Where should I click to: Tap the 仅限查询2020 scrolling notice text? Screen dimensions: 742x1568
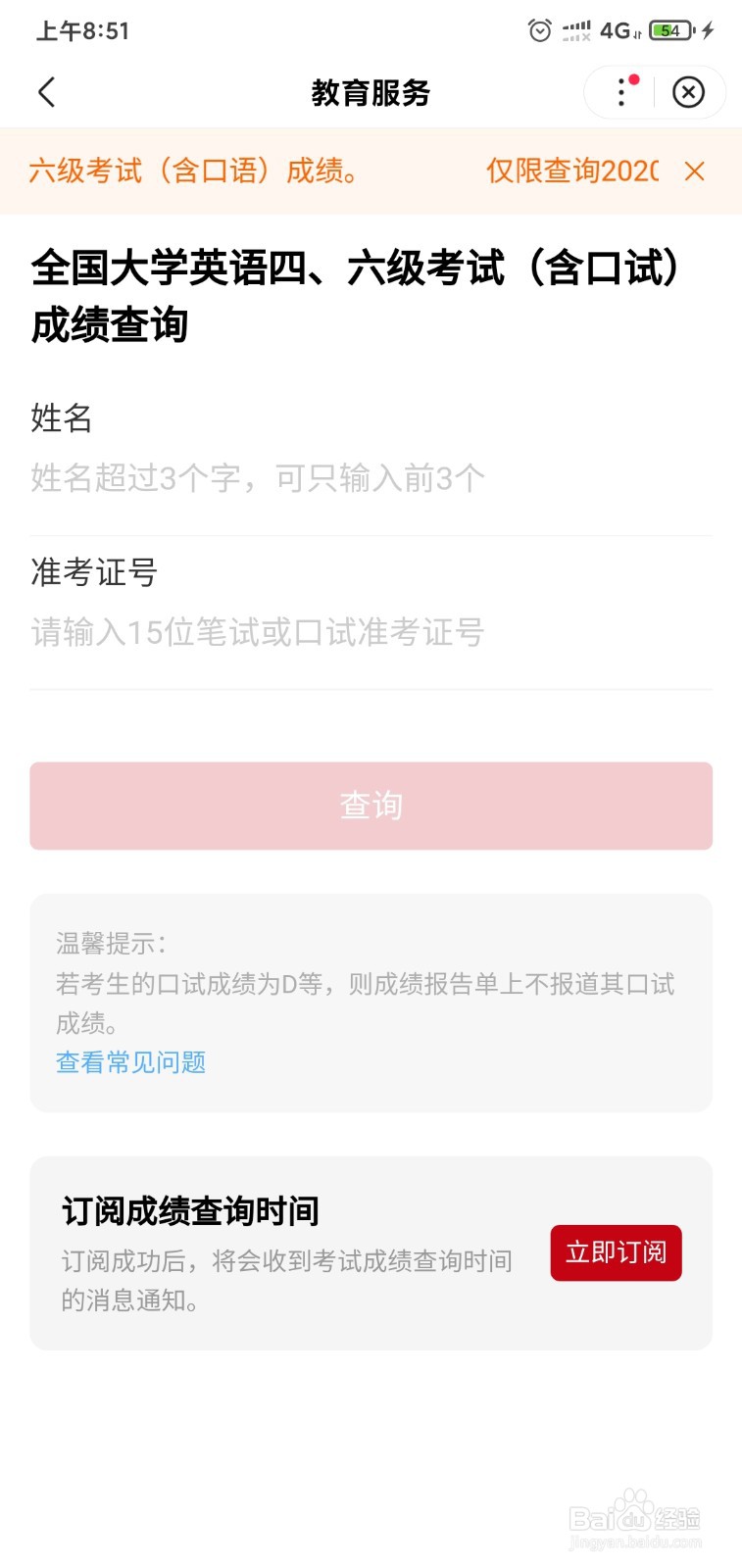tap(571, 171)
